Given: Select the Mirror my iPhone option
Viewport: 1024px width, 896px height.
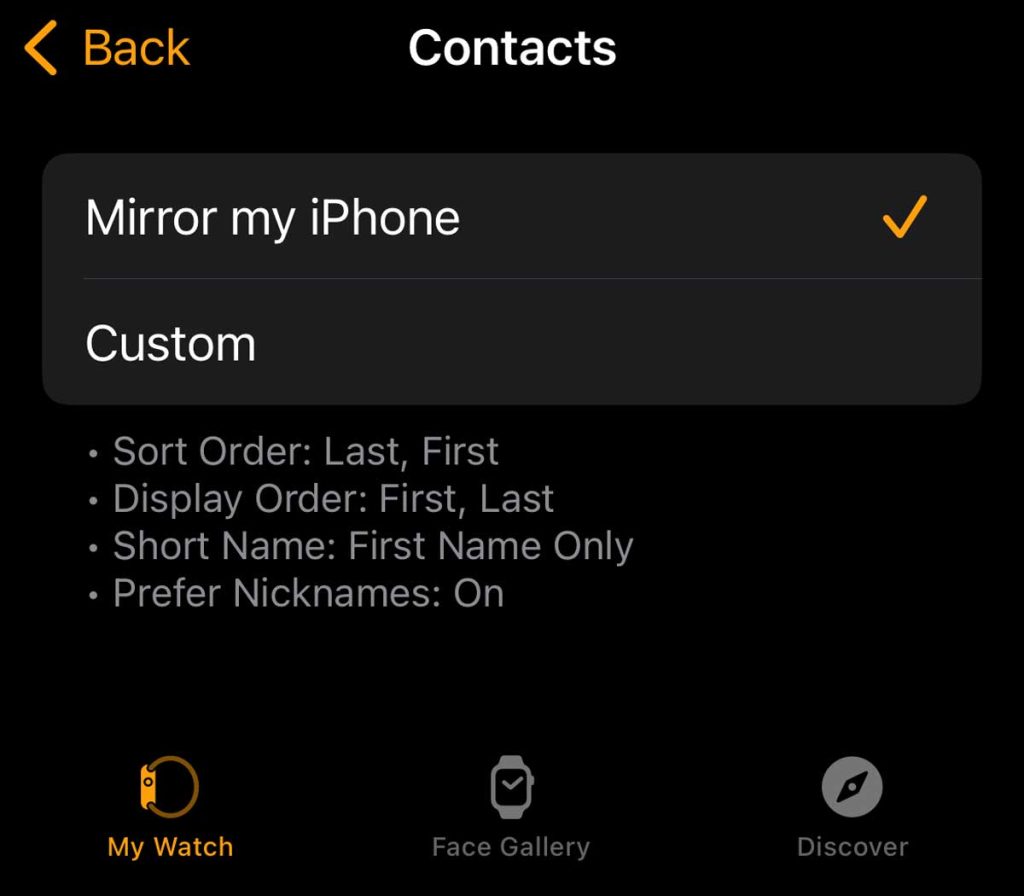Looking at the screenshot, I should (511, 217).
